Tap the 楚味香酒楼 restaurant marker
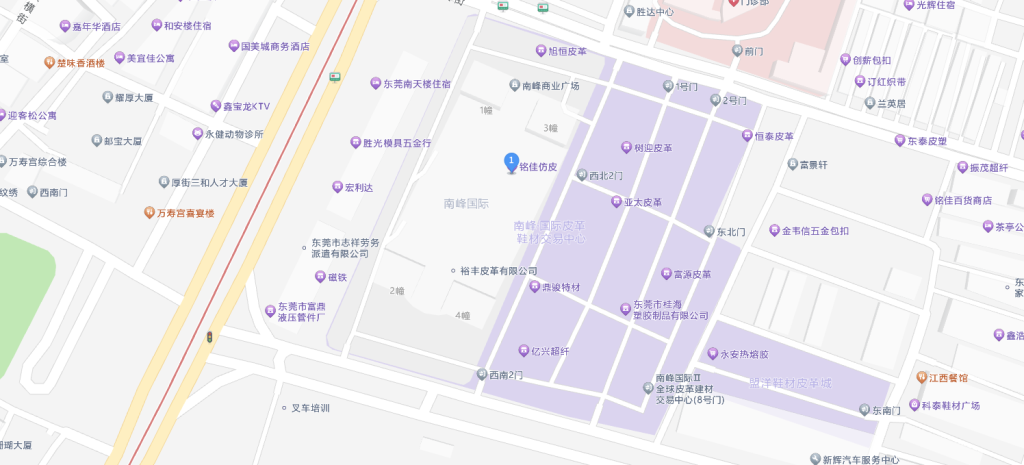Viewport: 1024px width, 465px height. 48,63
